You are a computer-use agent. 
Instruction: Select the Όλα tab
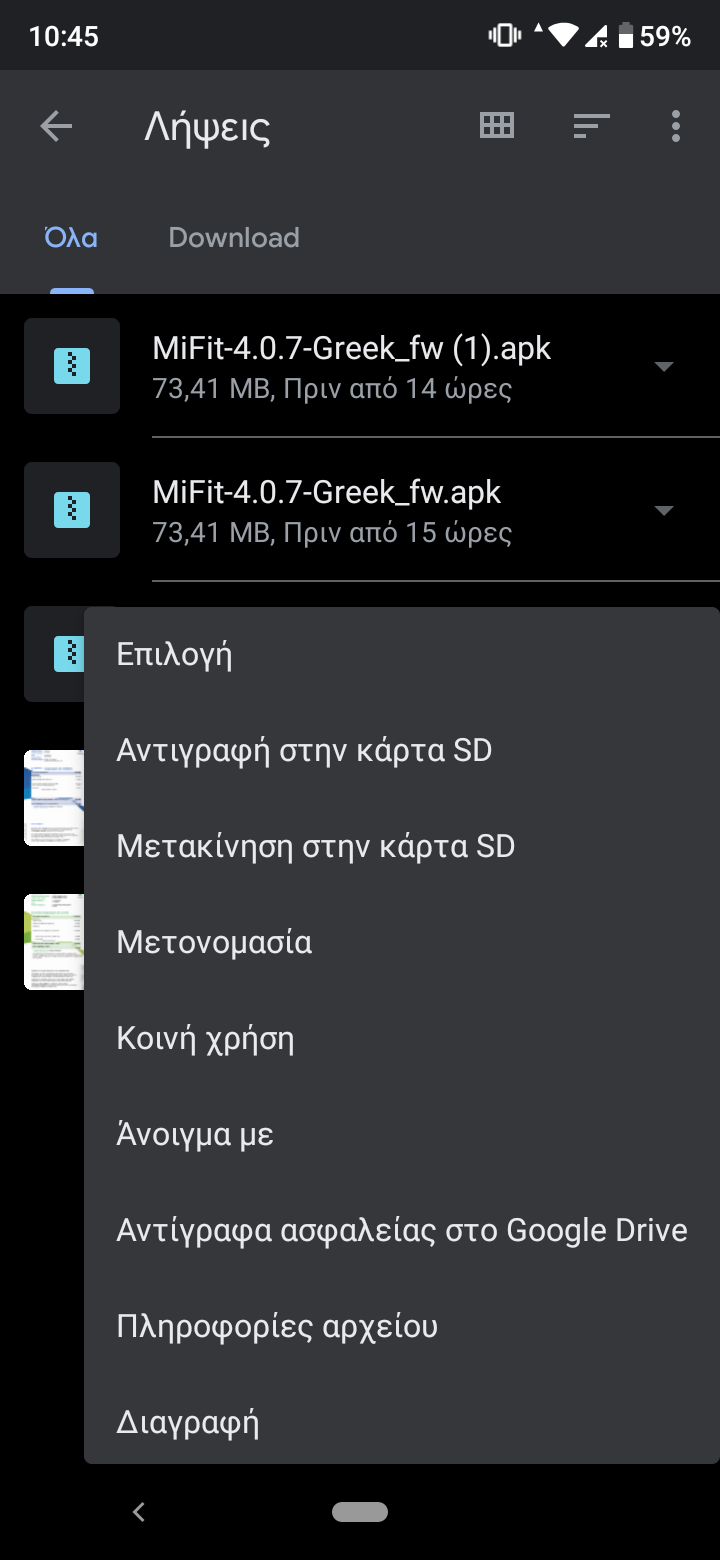[71, 238]
